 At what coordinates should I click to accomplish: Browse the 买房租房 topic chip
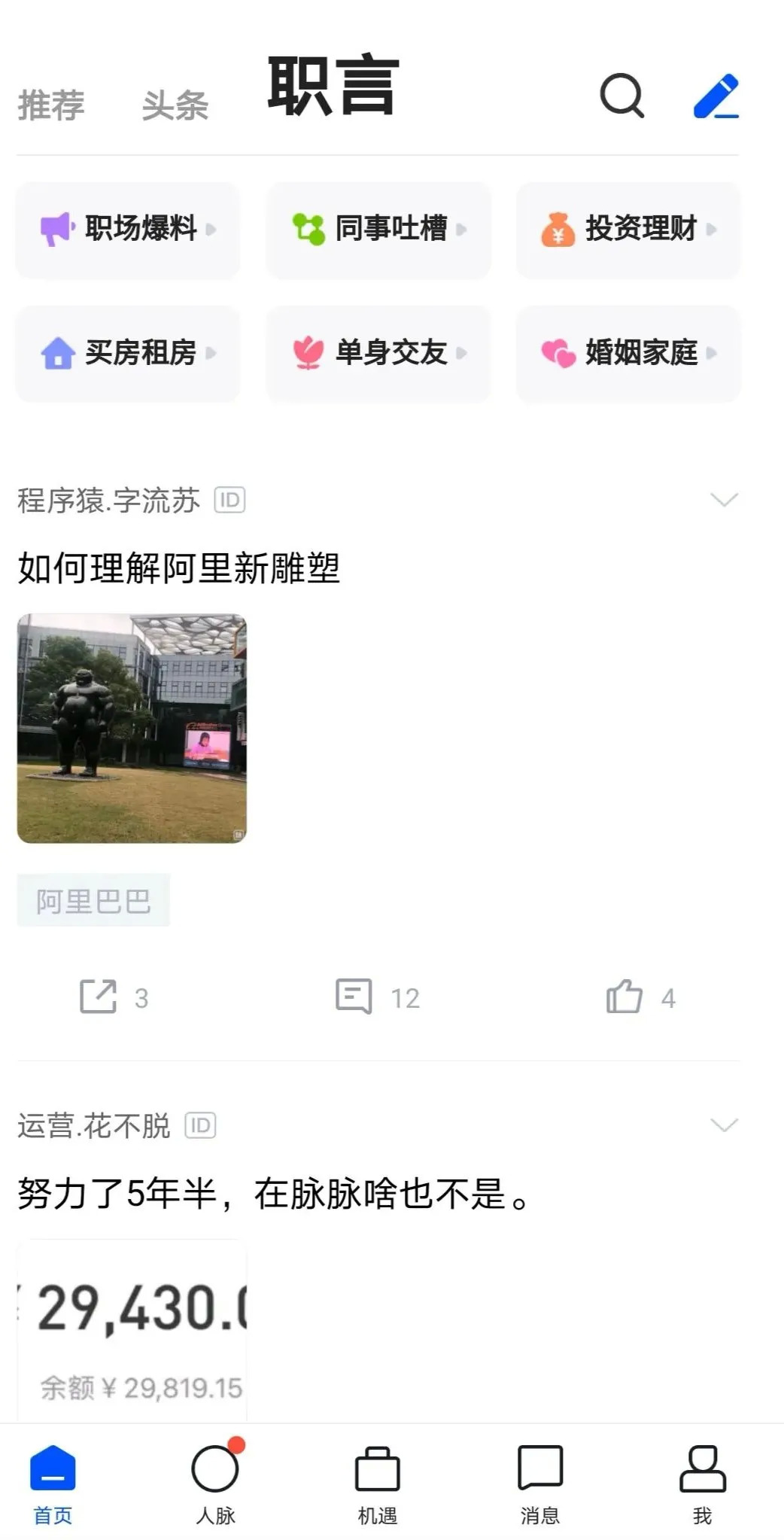(128, 352)
